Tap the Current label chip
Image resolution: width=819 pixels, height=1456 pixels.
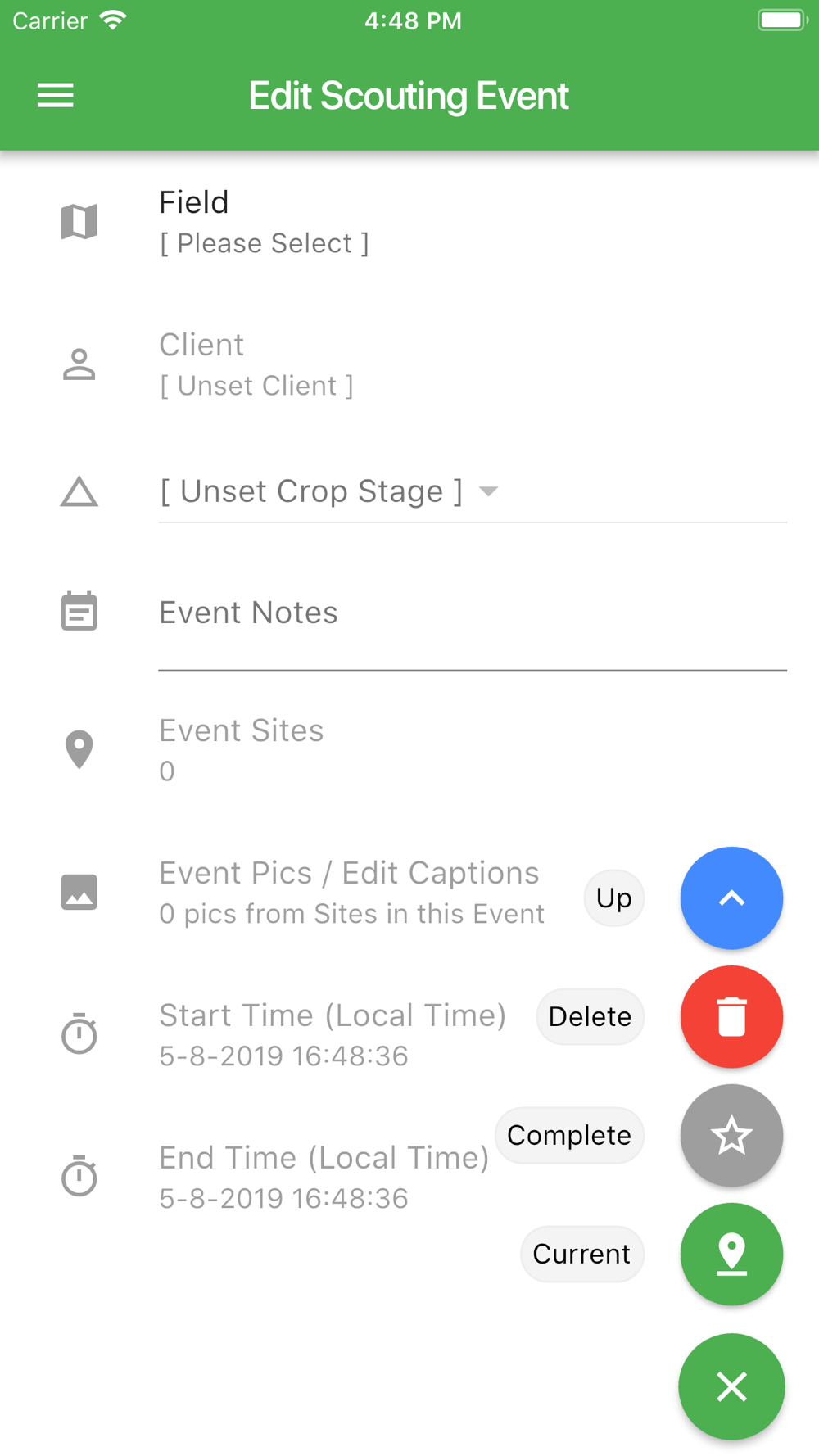582,1255
